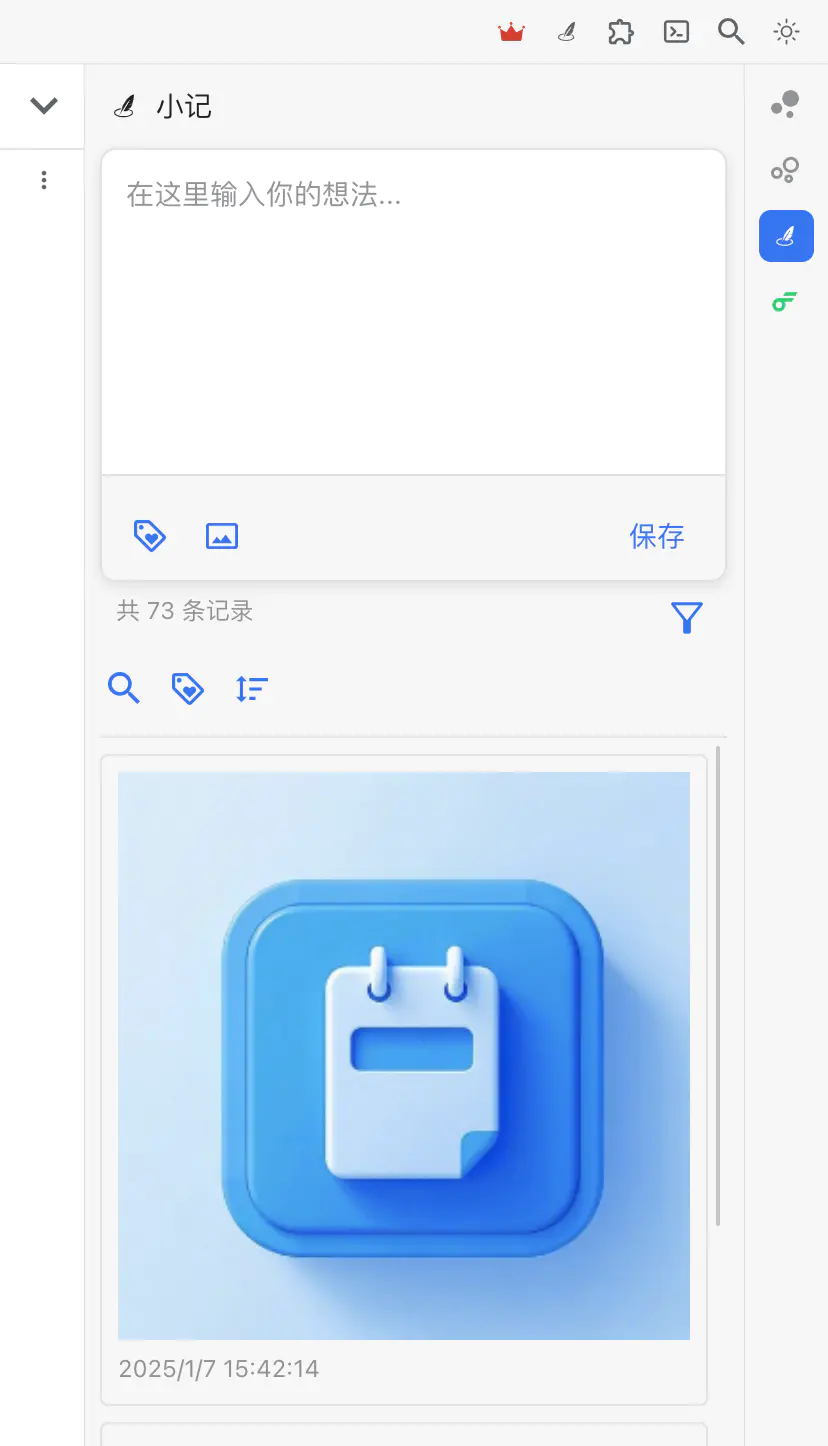Open the plugins puzzle icon
Viewport: 828px width, 1446px height.
[x=621, y=33]
